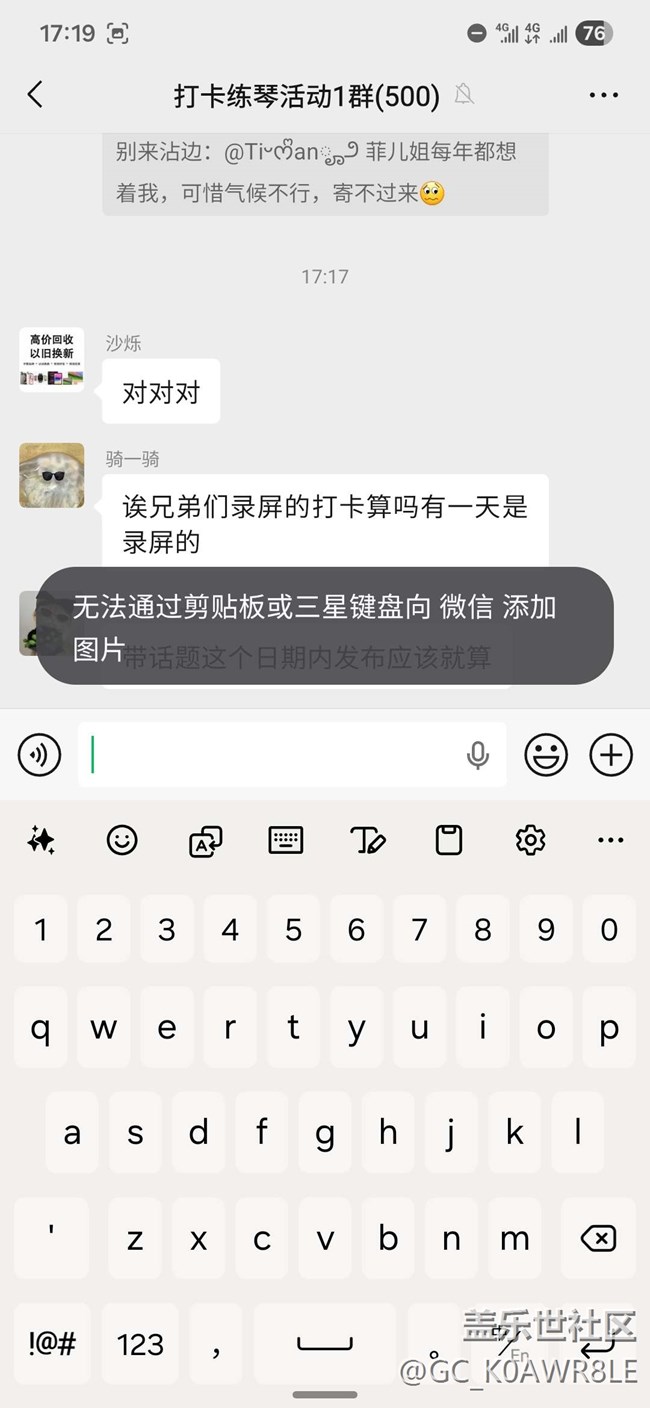Screen dimensions: 650x1408
Task: Open the keyboard translate tool
Action: click(205, 841)
